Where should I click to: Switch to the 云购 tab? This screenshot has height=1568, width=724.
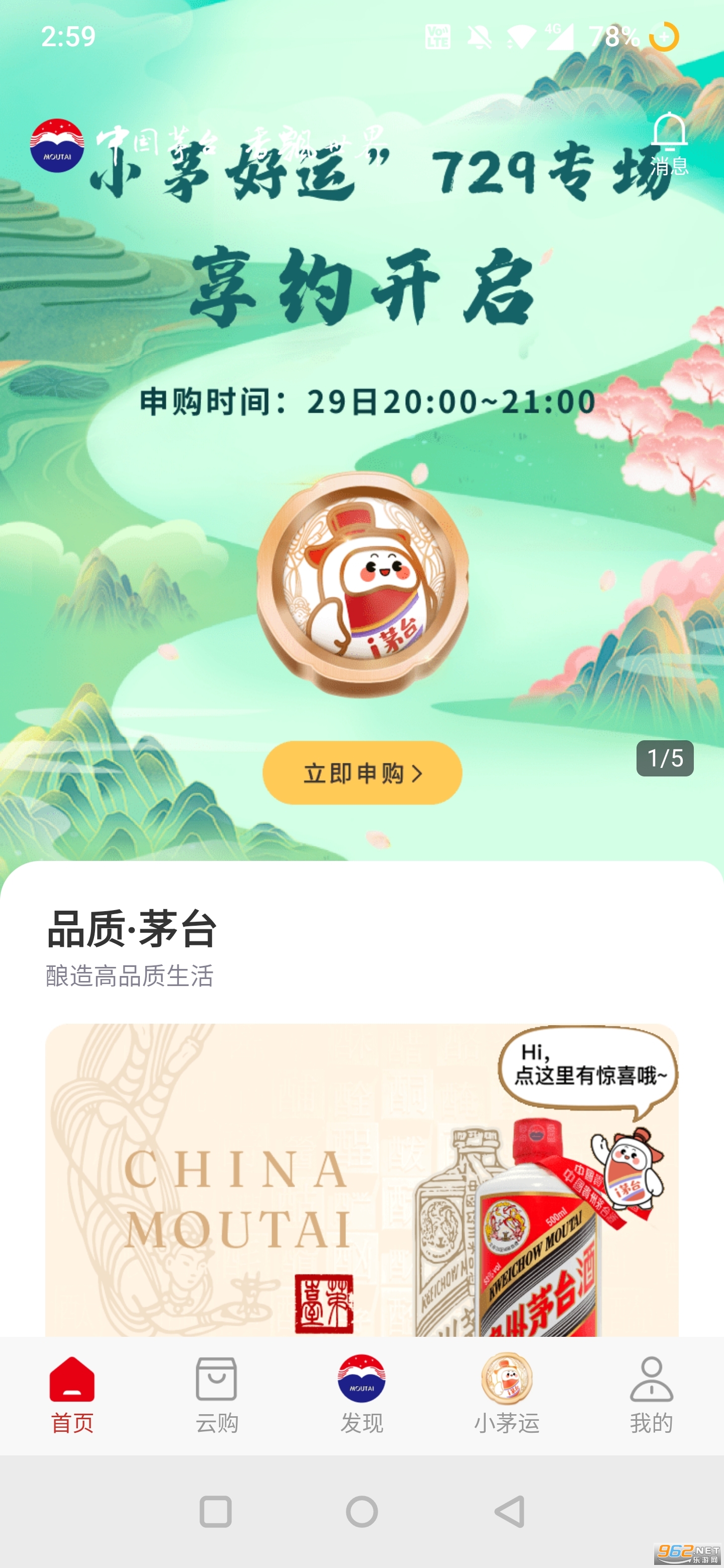coord(216,1394)
